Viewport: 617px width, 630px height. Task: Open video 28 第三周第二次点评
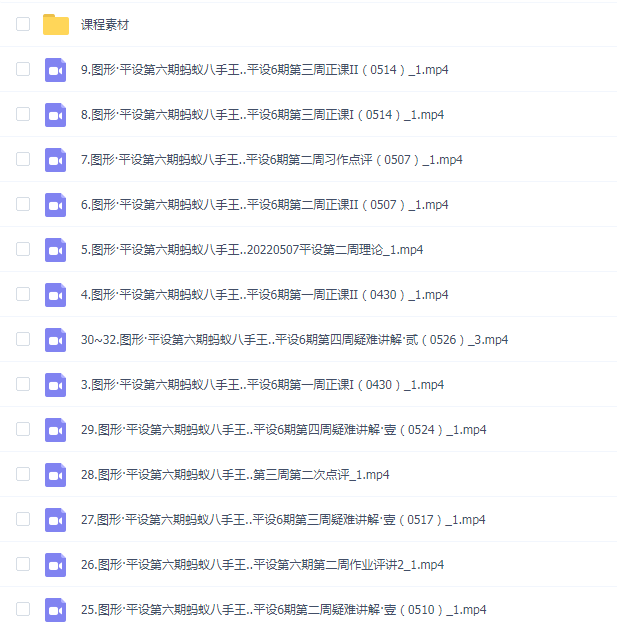pyautogui.click(x=234, y=475)
